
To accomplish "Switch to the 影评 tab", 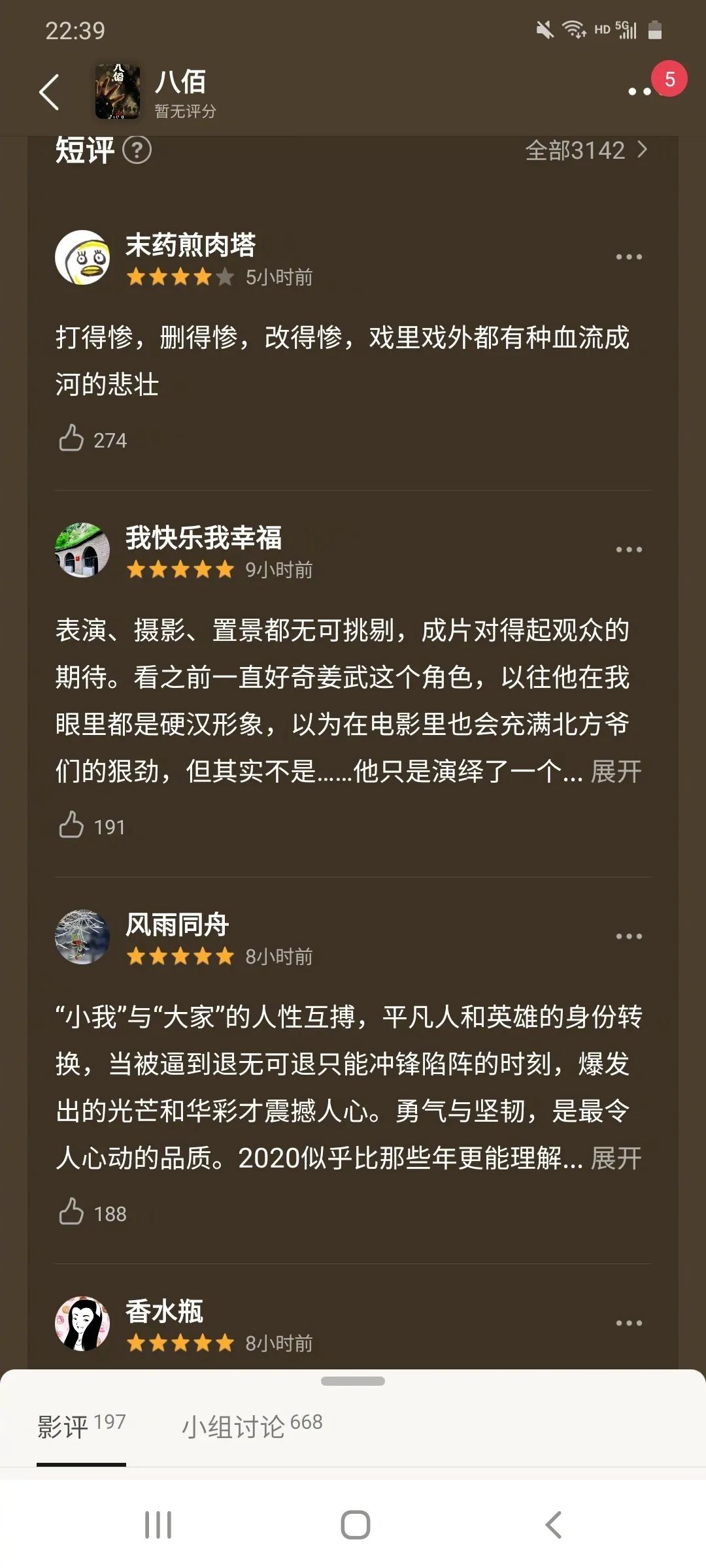I will point(80,1426).
